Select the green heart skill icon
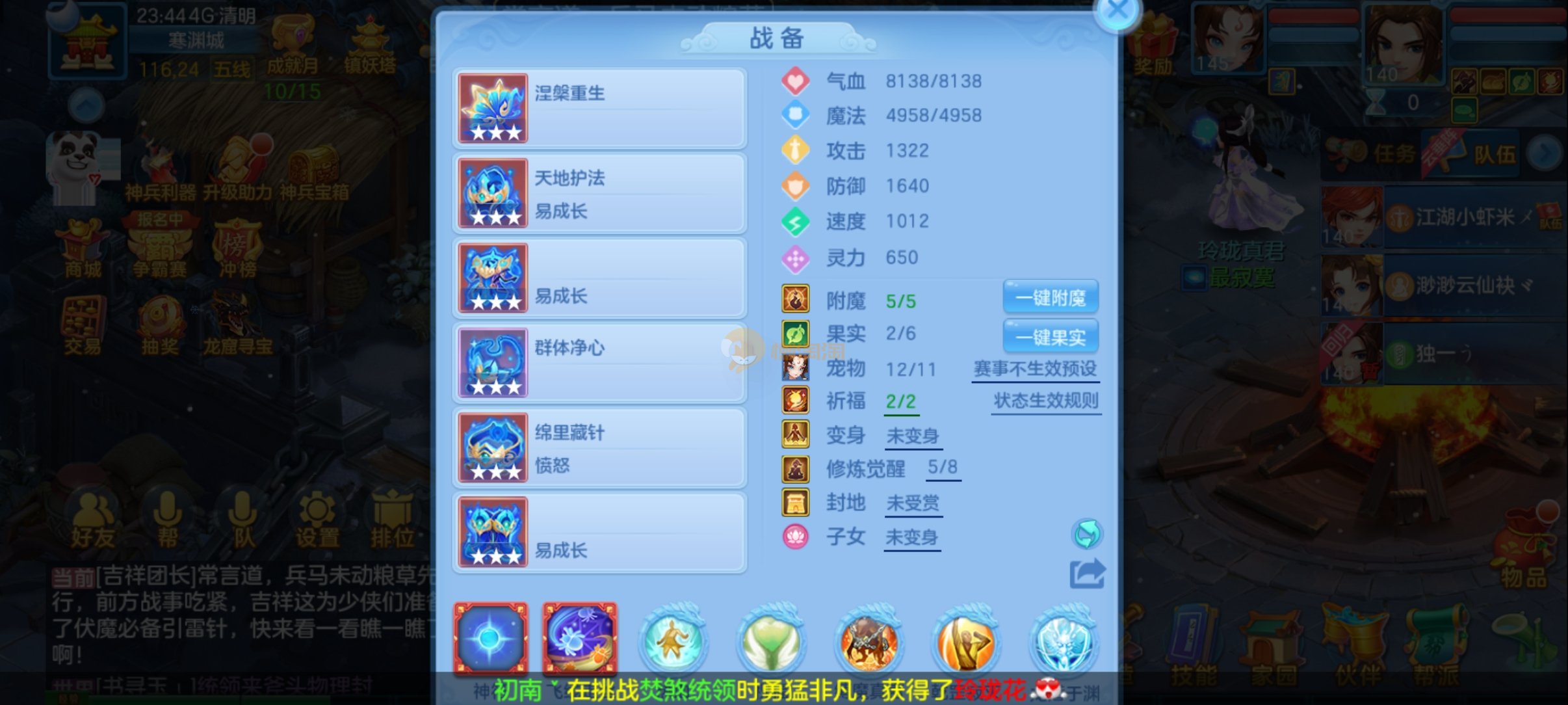 coord(771,641)
